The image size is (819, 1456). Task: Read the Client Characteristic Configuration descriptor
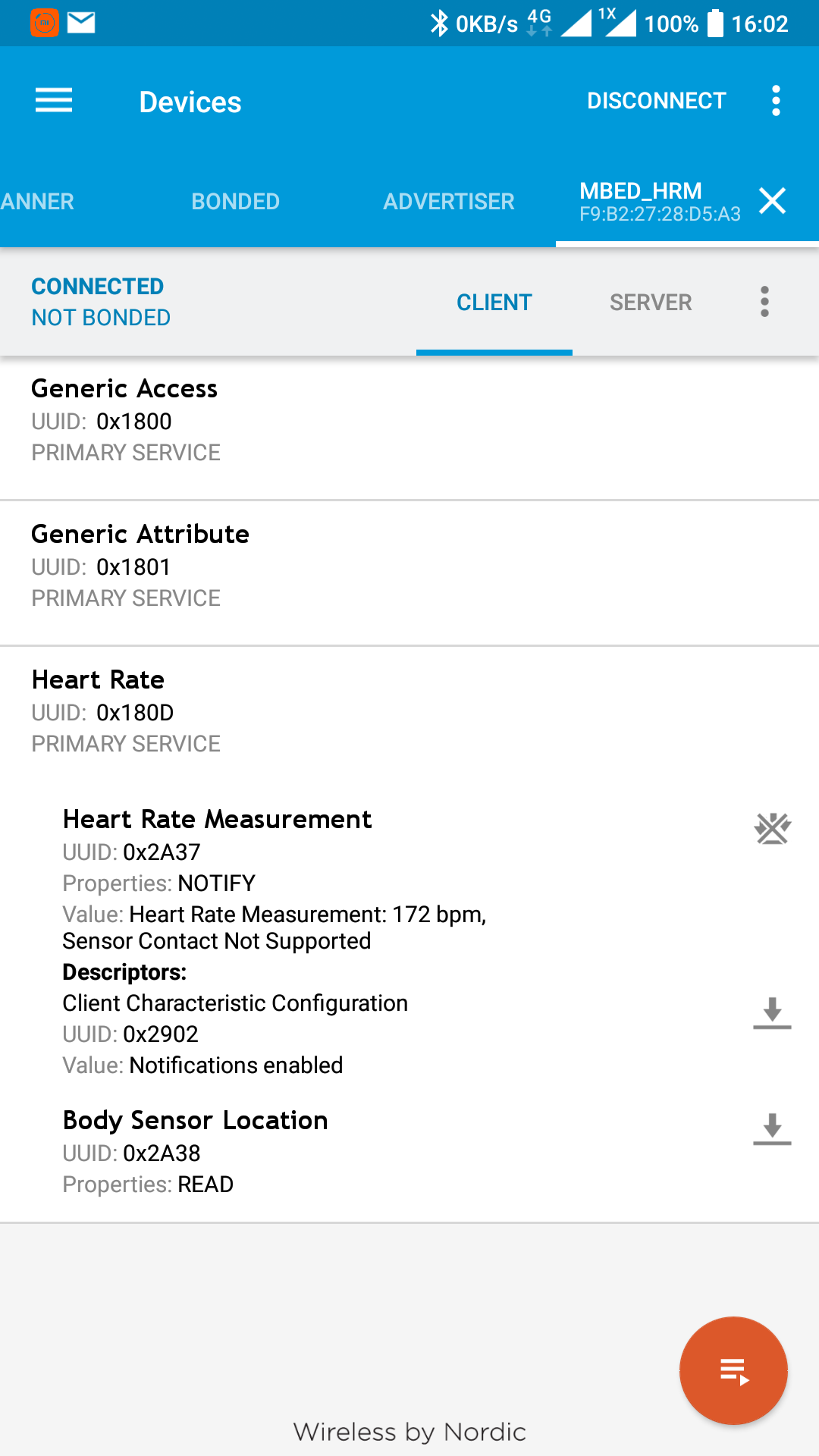[x=772, y=1013]
